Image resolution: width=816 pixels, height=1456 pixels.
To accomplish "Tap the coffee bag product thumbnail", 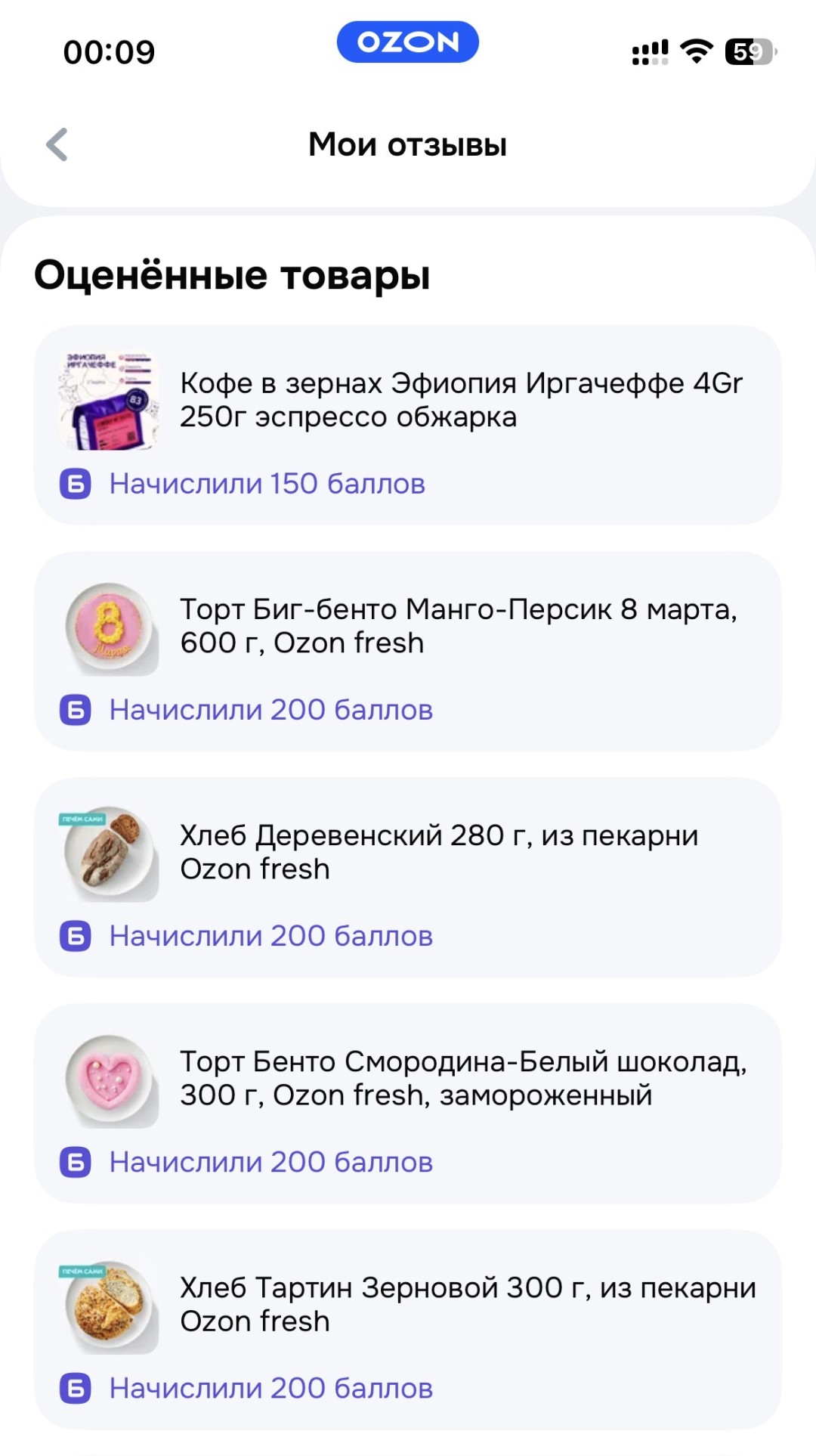I will pyautogui.click(x=107, y=398).
